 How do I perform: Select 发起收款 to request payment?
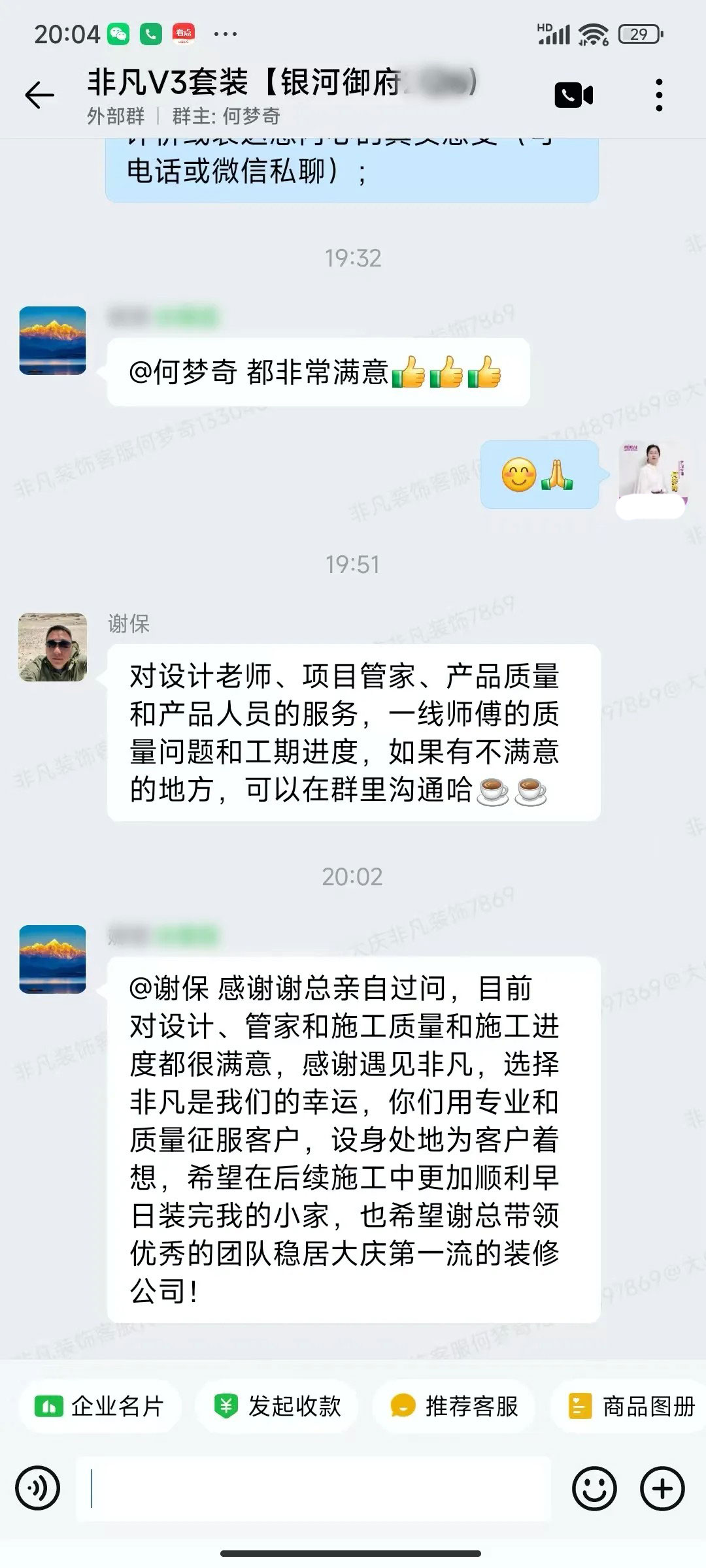click(278, 1406)
